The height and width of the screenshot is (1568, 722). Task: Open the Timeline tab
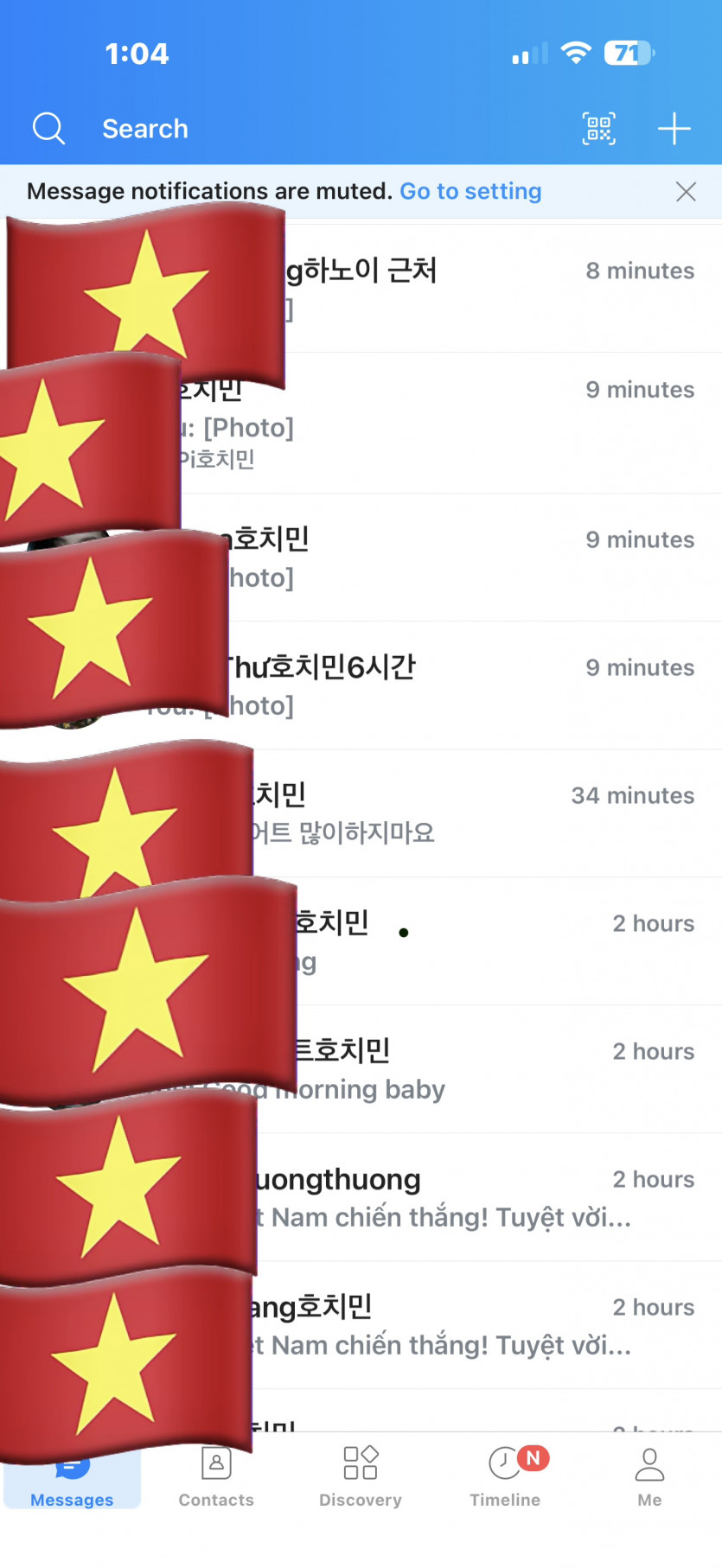tap(505, 1476)
